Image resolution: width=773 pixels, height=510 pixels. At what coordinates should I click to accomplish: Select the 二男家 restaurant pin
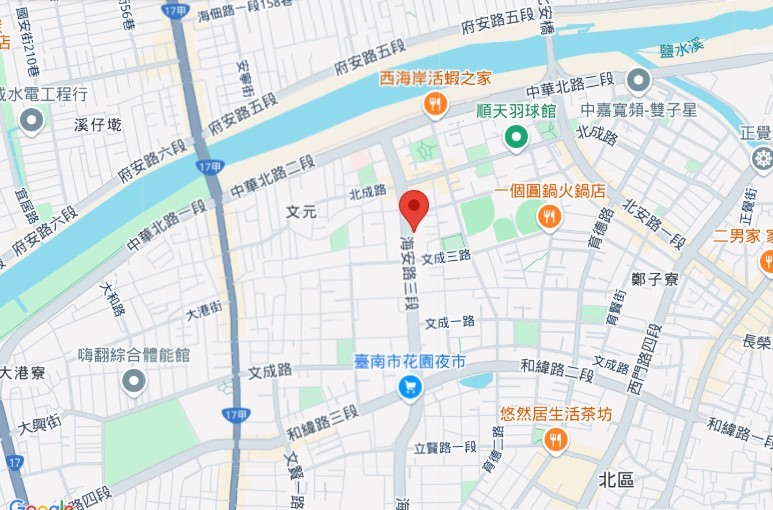click(767, 262)
